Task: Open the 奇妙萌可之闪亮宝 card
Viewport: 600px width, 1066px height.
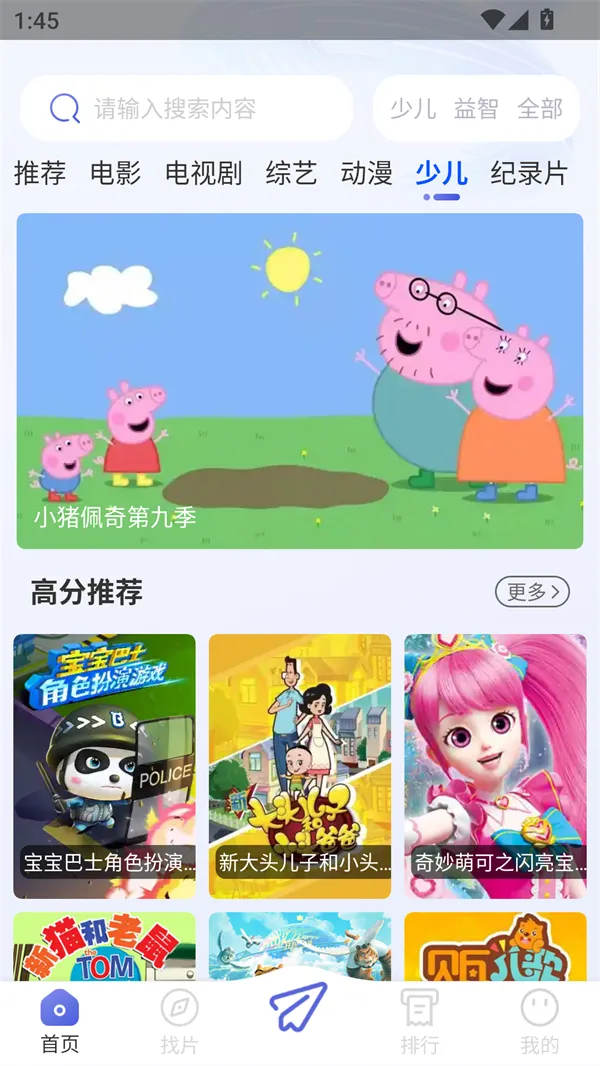Action: [495, 765]
